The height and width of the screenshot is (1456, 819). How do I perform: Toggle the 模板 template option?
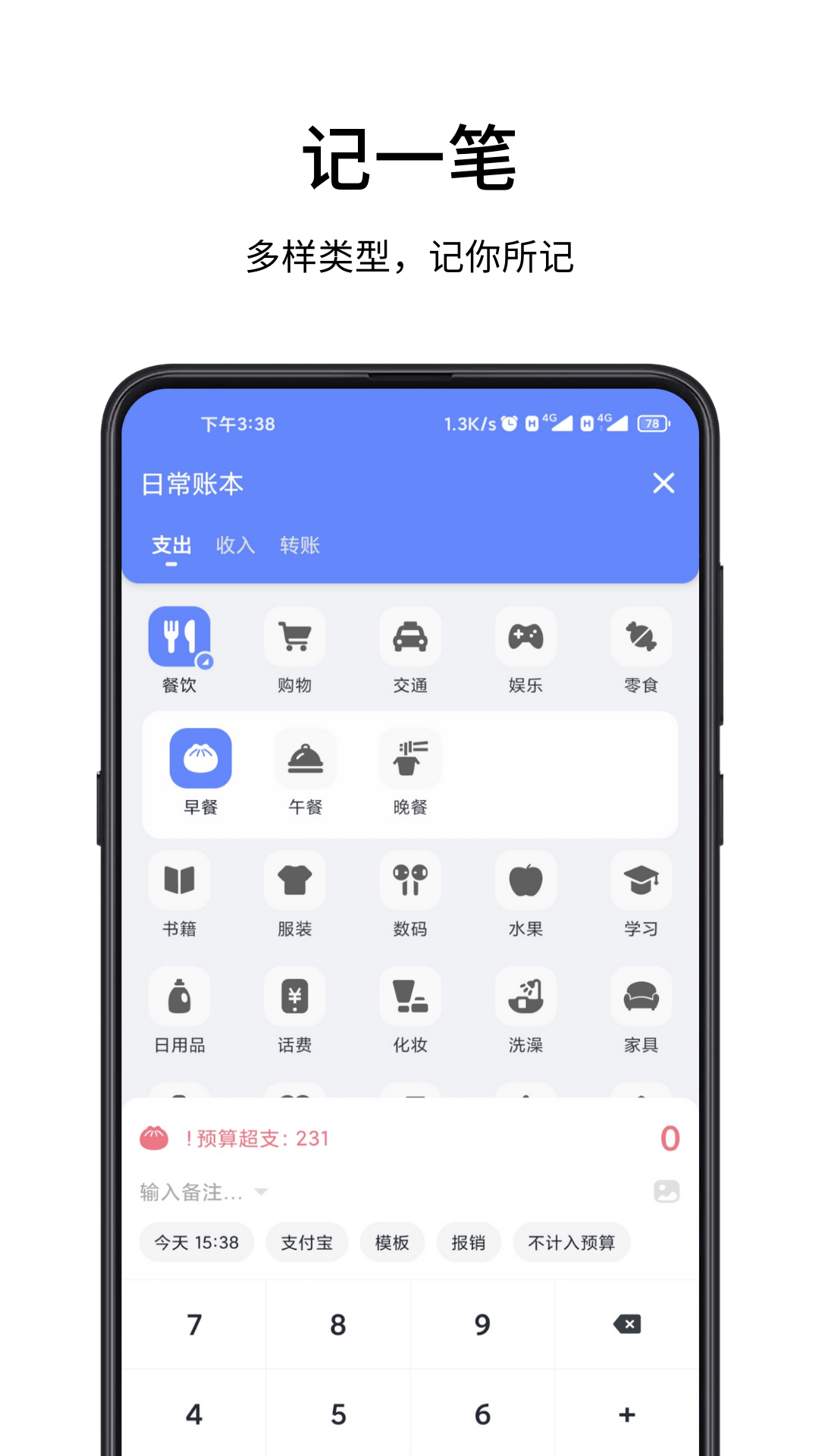point(392,1242)
